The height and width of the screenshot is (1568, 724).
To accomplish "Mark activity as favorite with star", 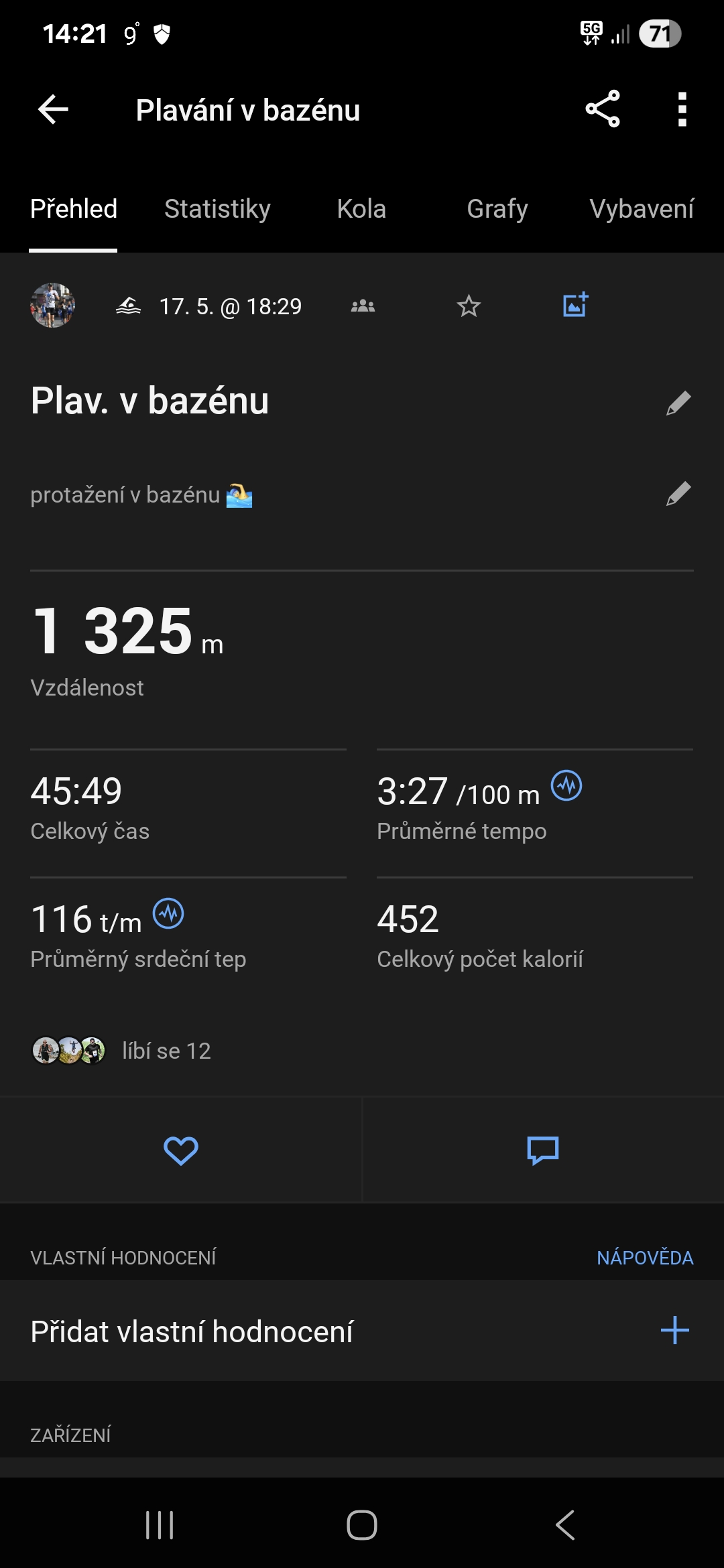I will pos(469,306).
